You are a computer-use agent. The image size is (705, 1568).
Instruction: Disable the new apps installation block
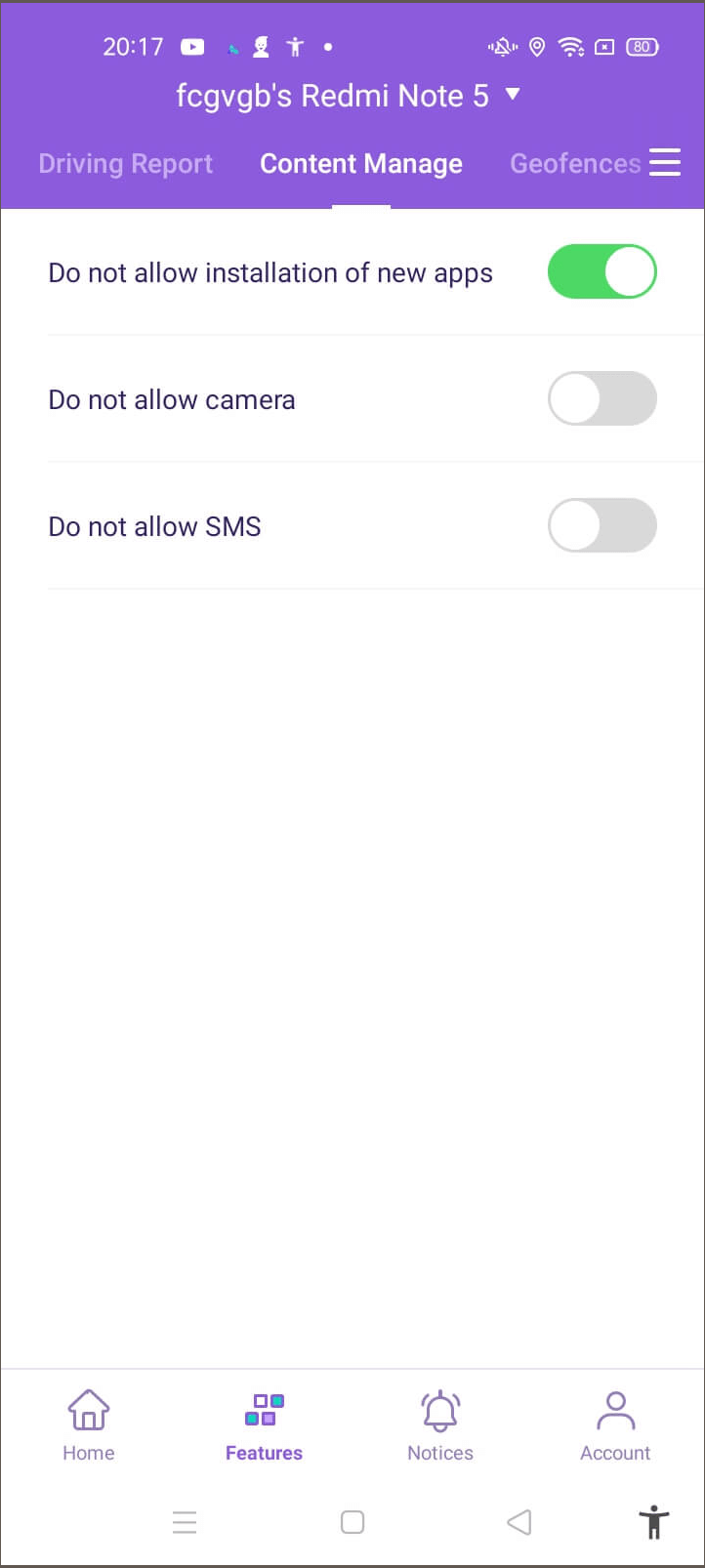pyautogui.click(x=601, y=271)
